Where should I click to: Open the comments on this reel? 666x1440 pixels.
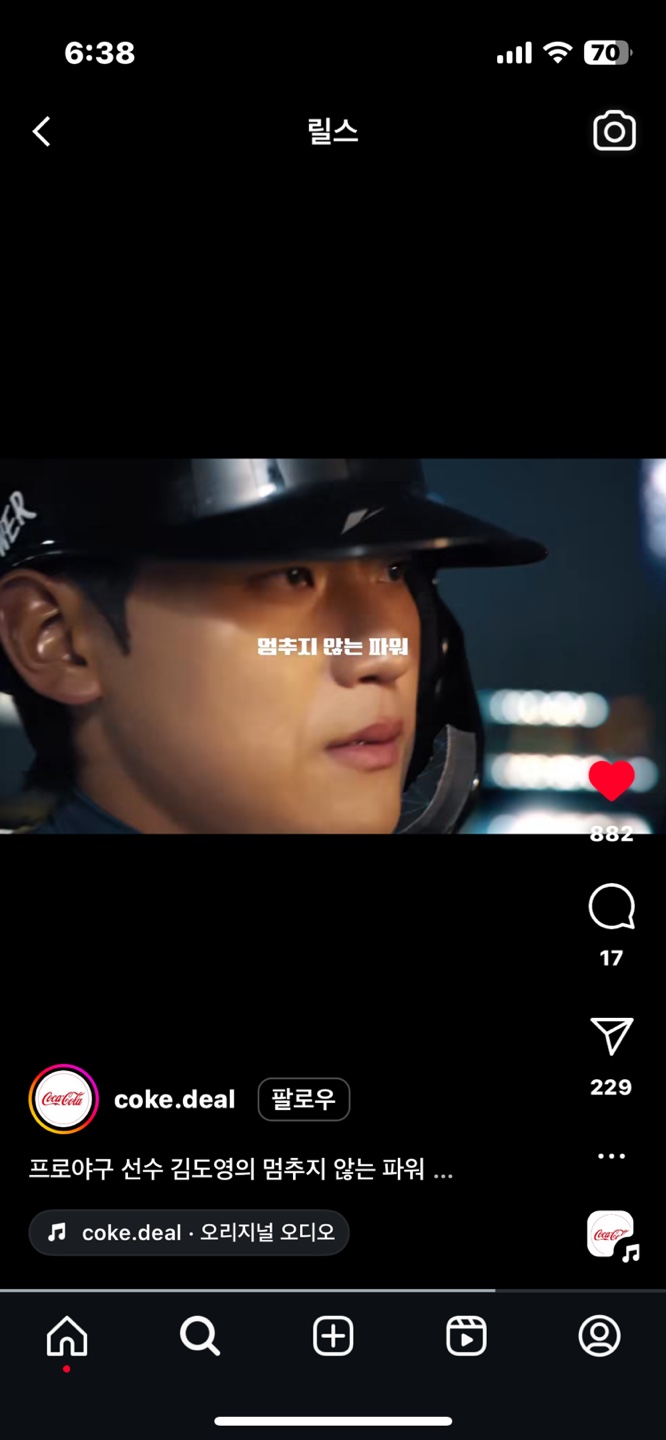(611, 908)
